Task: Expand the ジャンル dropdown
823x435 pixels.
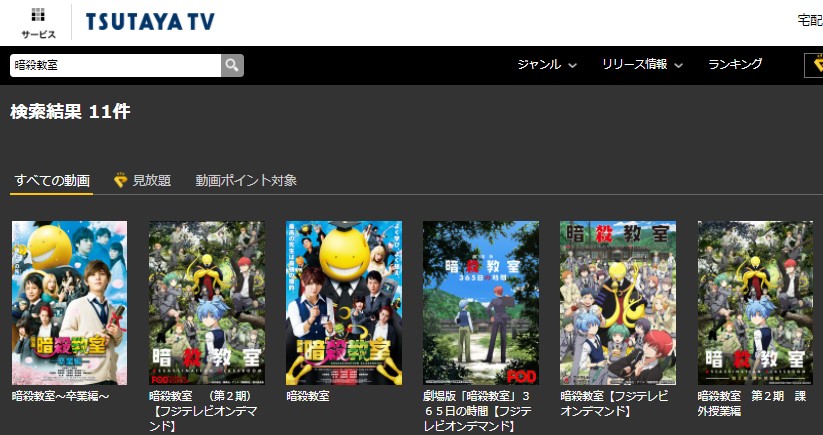Action: tap(547, 65)
